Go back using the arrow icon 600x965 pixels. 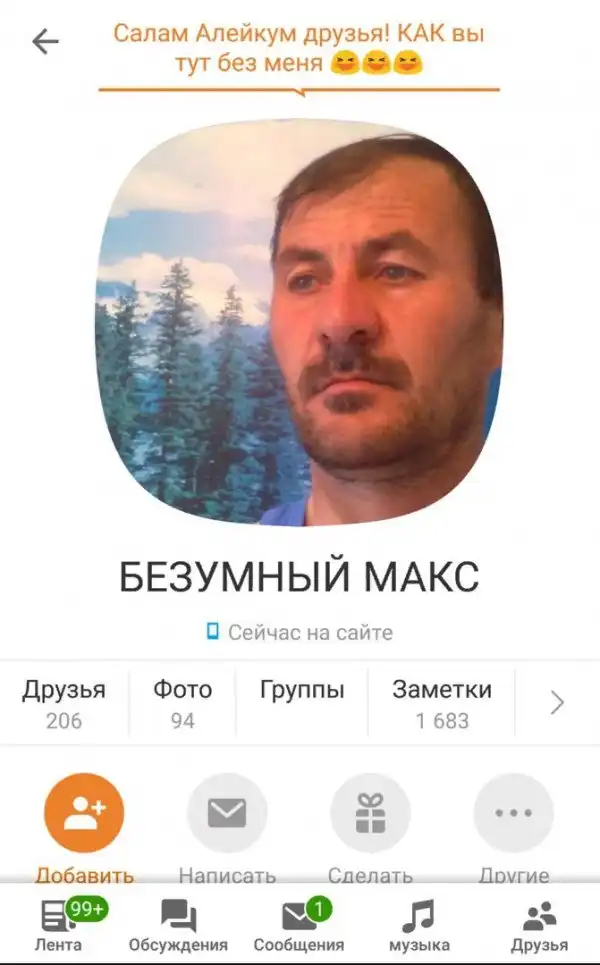(45, 41)
